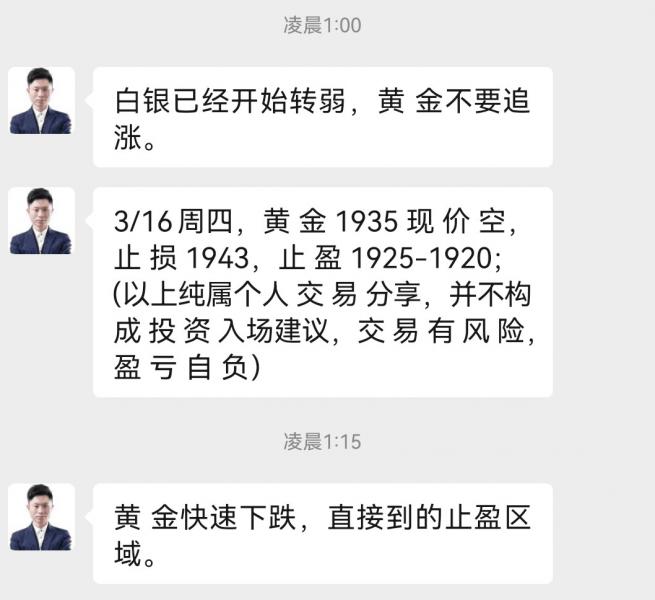Open sender's avatar beside the 白银已经开始转弱 message
Image resolution: width=655 pixels, height=600 pixels.
(x=41, y=101)
